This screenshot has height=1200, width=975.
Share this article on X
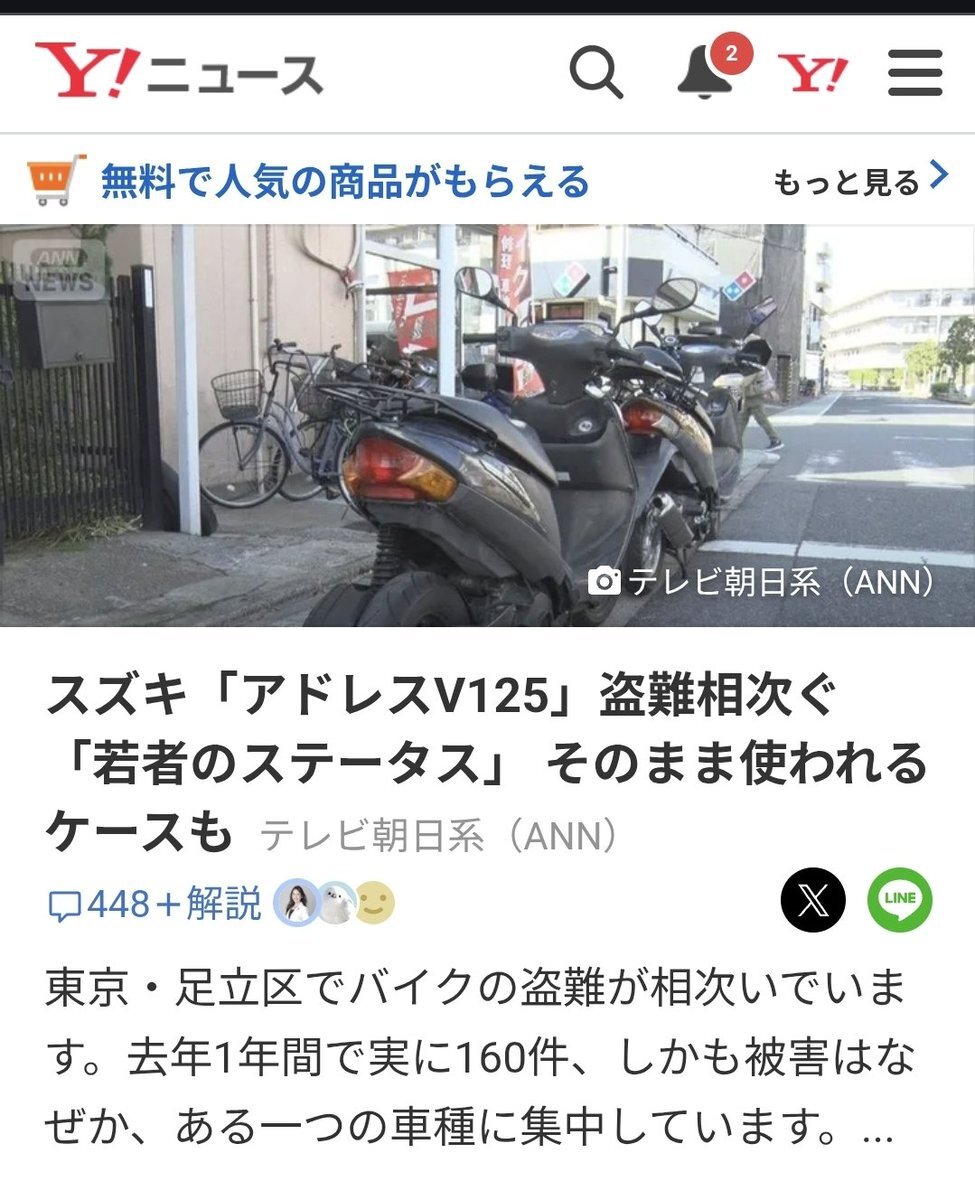[812, 900]
